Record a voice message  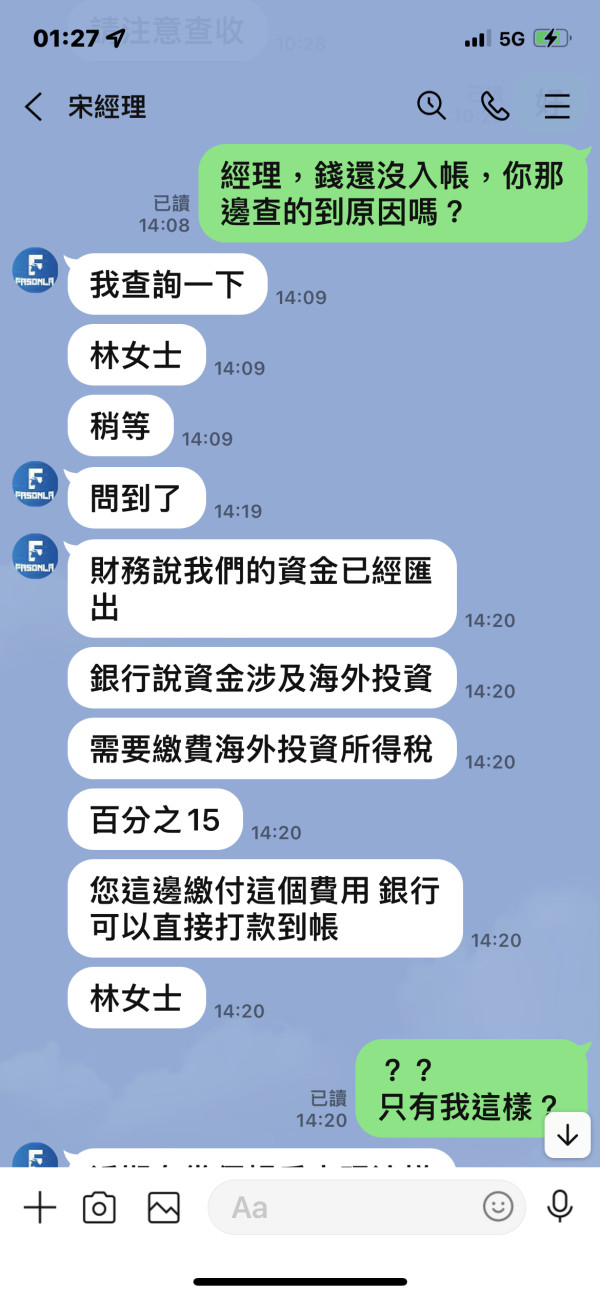pyautogui.click(x=560, y=1207)
